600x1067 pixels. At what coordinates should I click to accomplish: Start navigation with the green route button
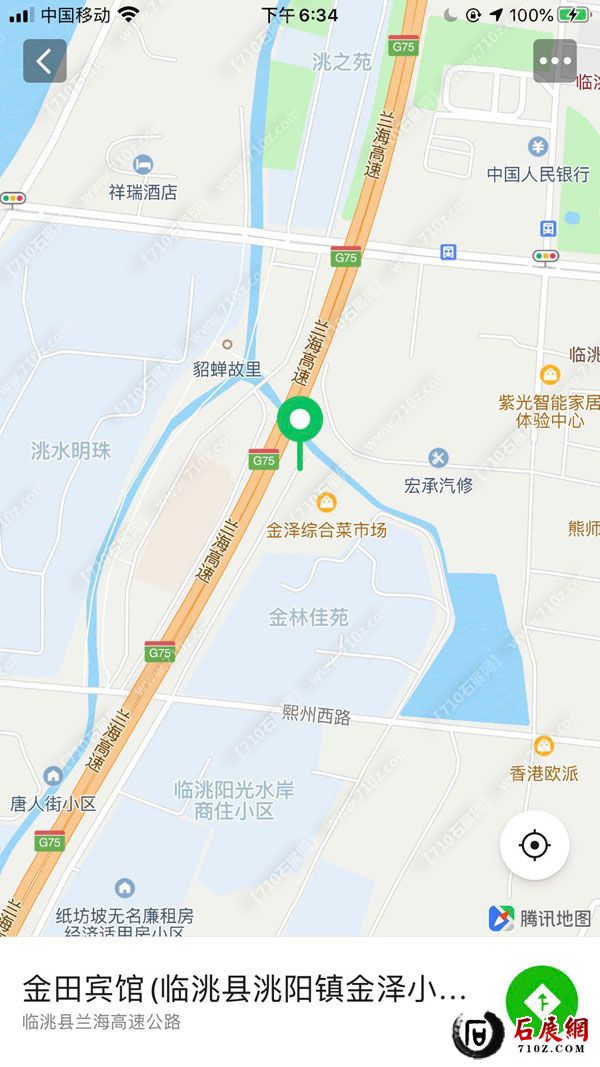[541, 999]
